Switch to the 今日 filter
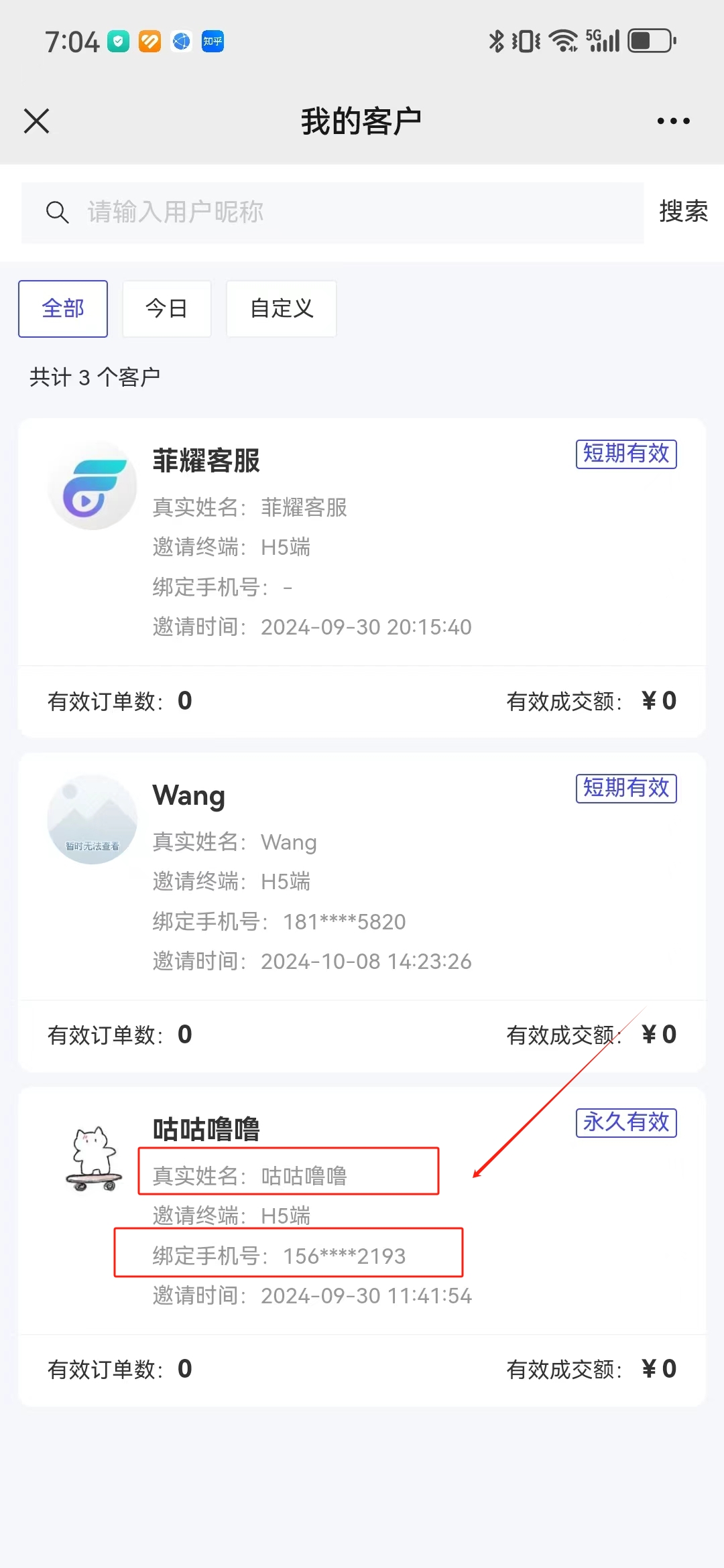Image resolution: width=724 pixels, height=1568 pixels. click(166, 309)
